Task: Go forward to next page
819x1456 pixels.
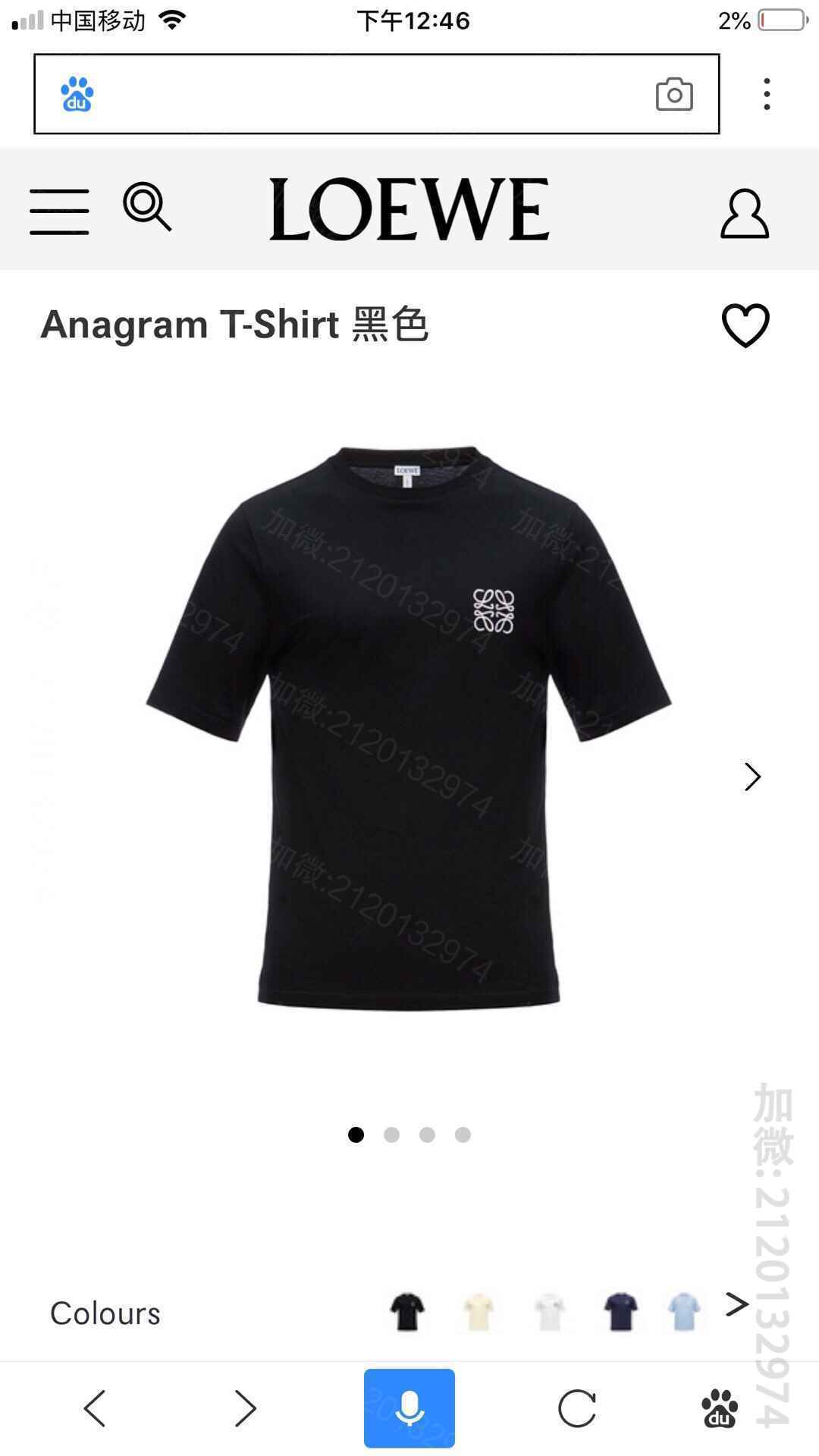Action: pos(245,1408)
